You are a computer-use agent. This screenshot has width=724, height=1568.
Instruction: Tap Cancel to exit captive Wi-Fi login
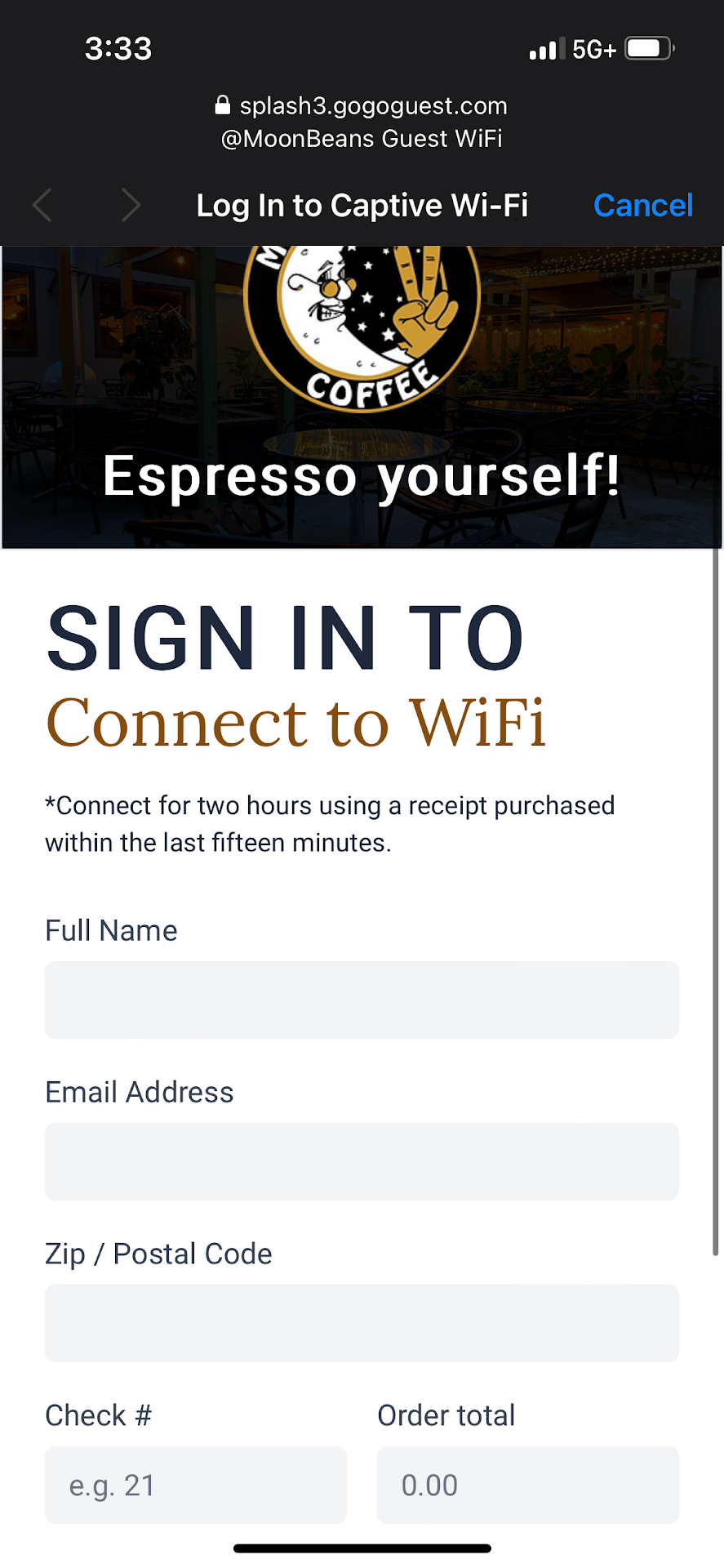point(642,205)
